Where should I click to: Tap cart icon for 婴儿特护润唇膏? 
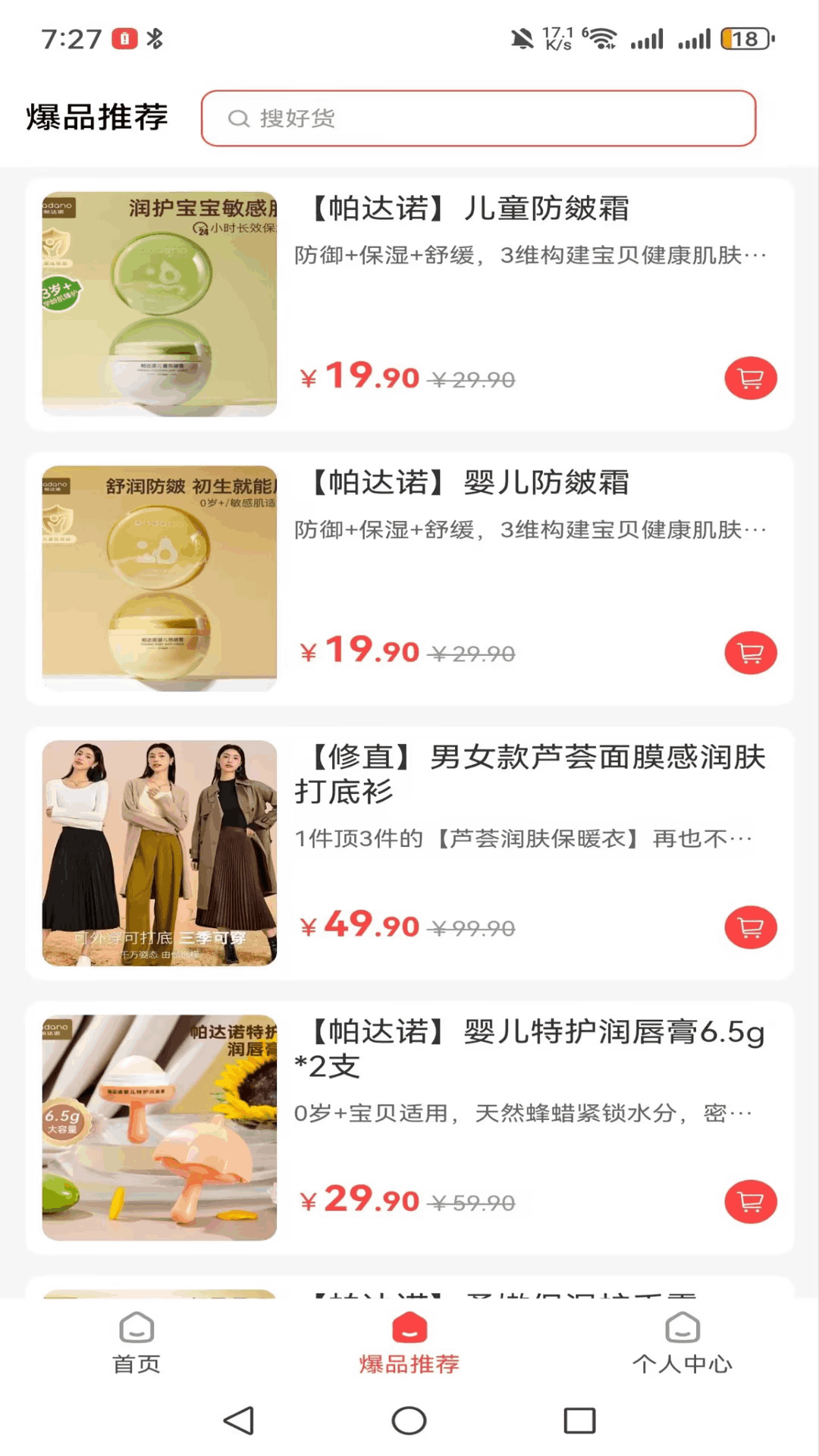tap(750, 1200)
